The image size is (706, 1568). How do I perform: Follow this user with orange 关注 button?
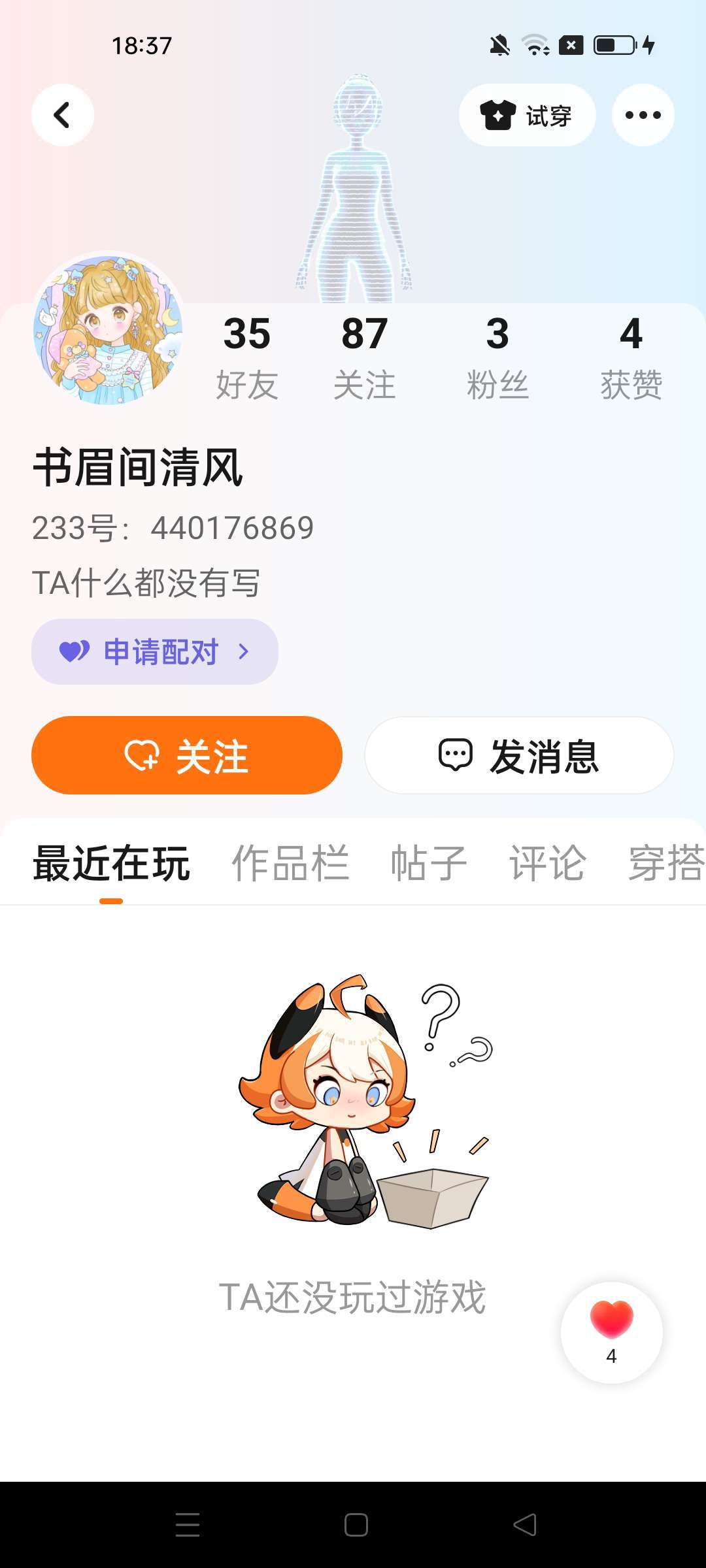point(187,755)
